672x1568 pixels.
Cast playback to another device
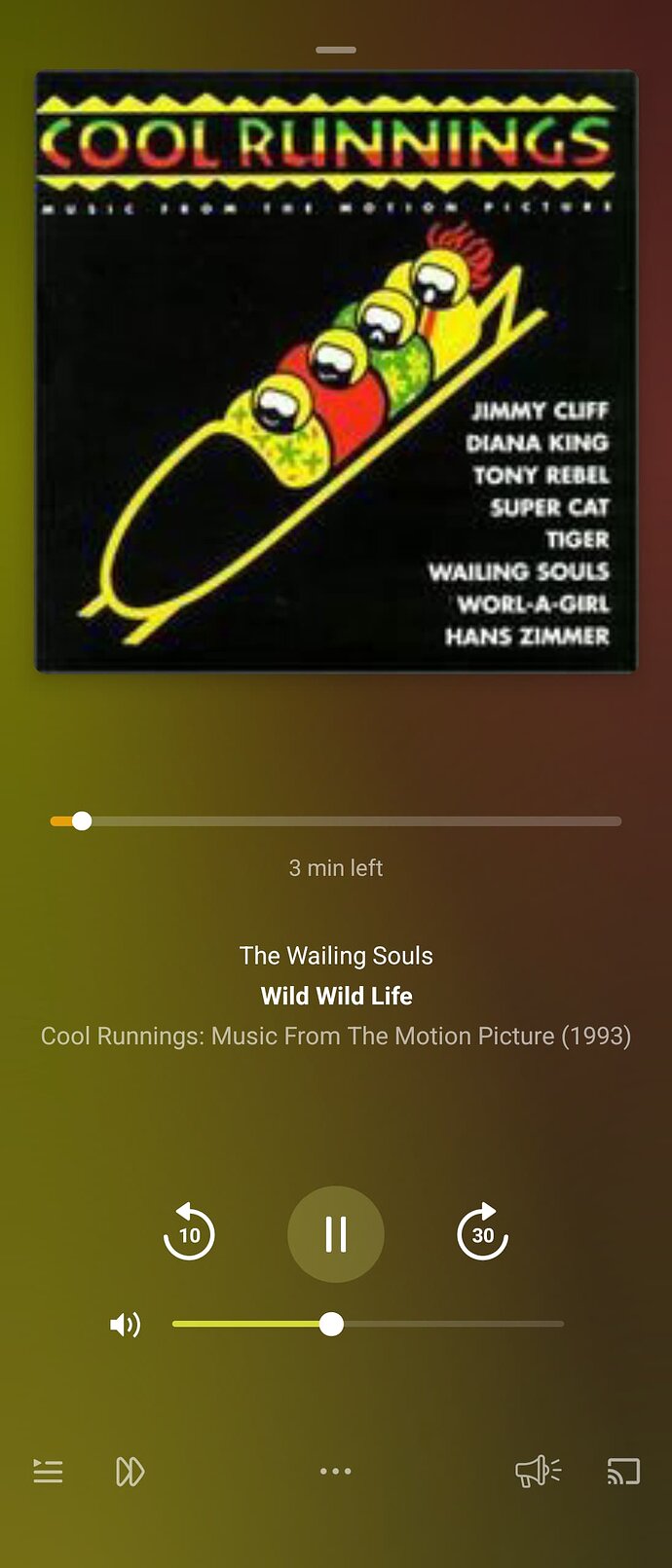(623, 1472)
